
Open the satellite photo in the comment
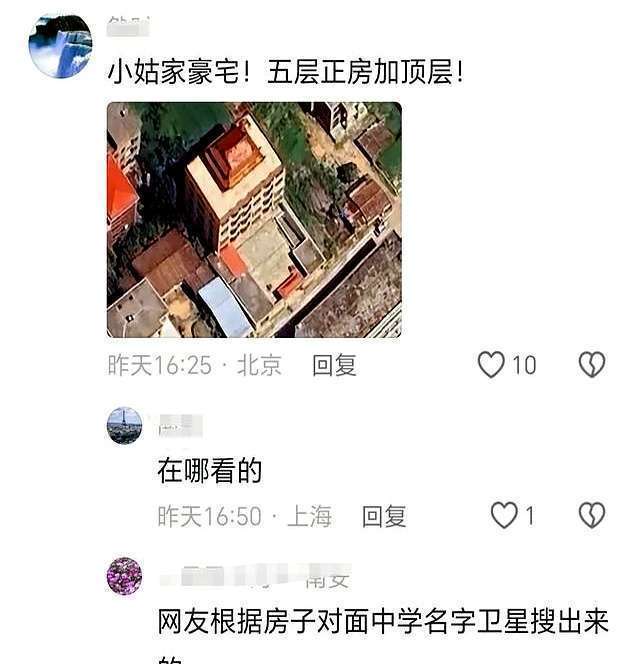[254, 220]
